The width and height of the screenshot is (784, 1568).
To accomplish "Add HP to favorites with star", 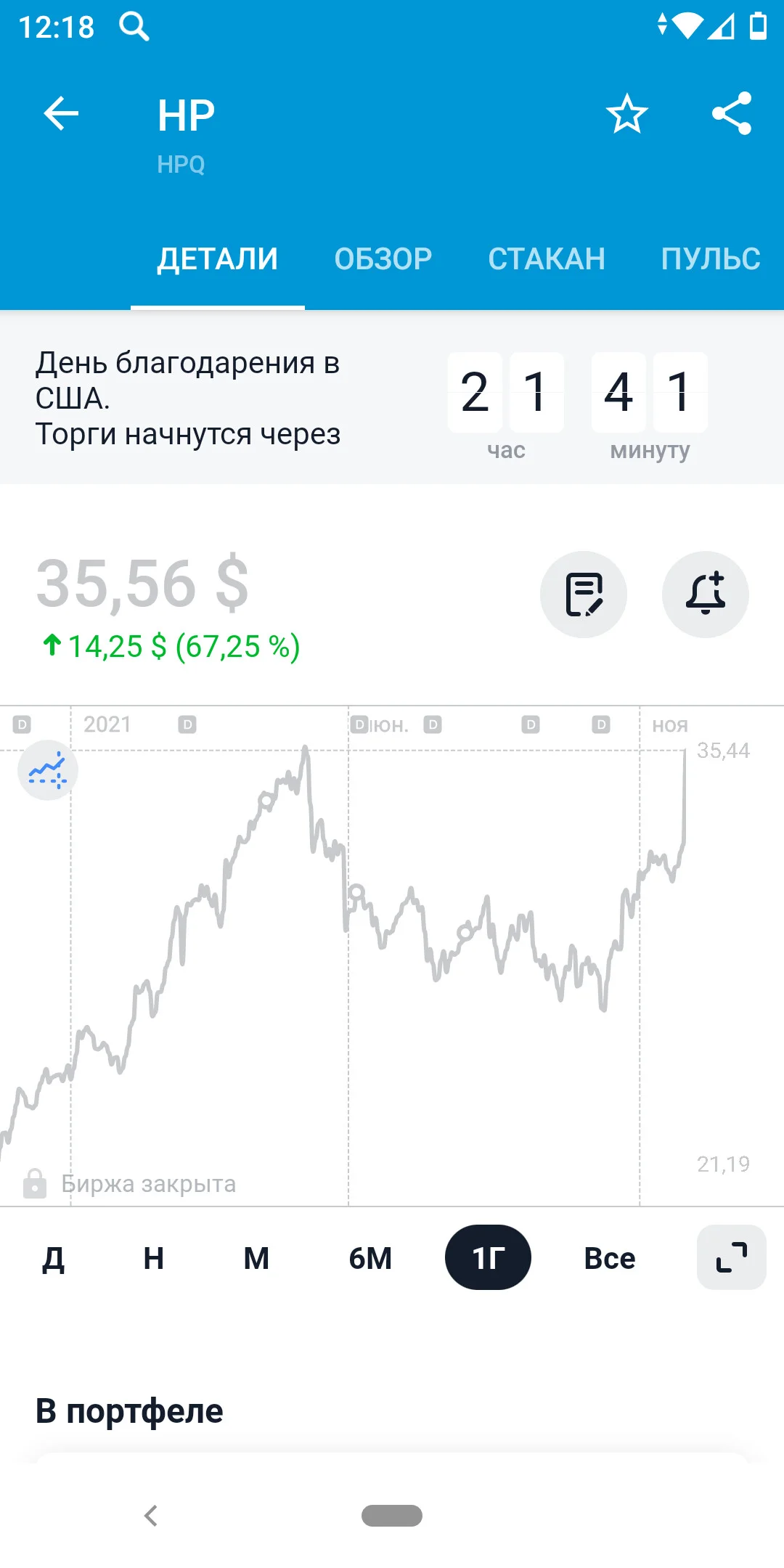I will [626, 114].
